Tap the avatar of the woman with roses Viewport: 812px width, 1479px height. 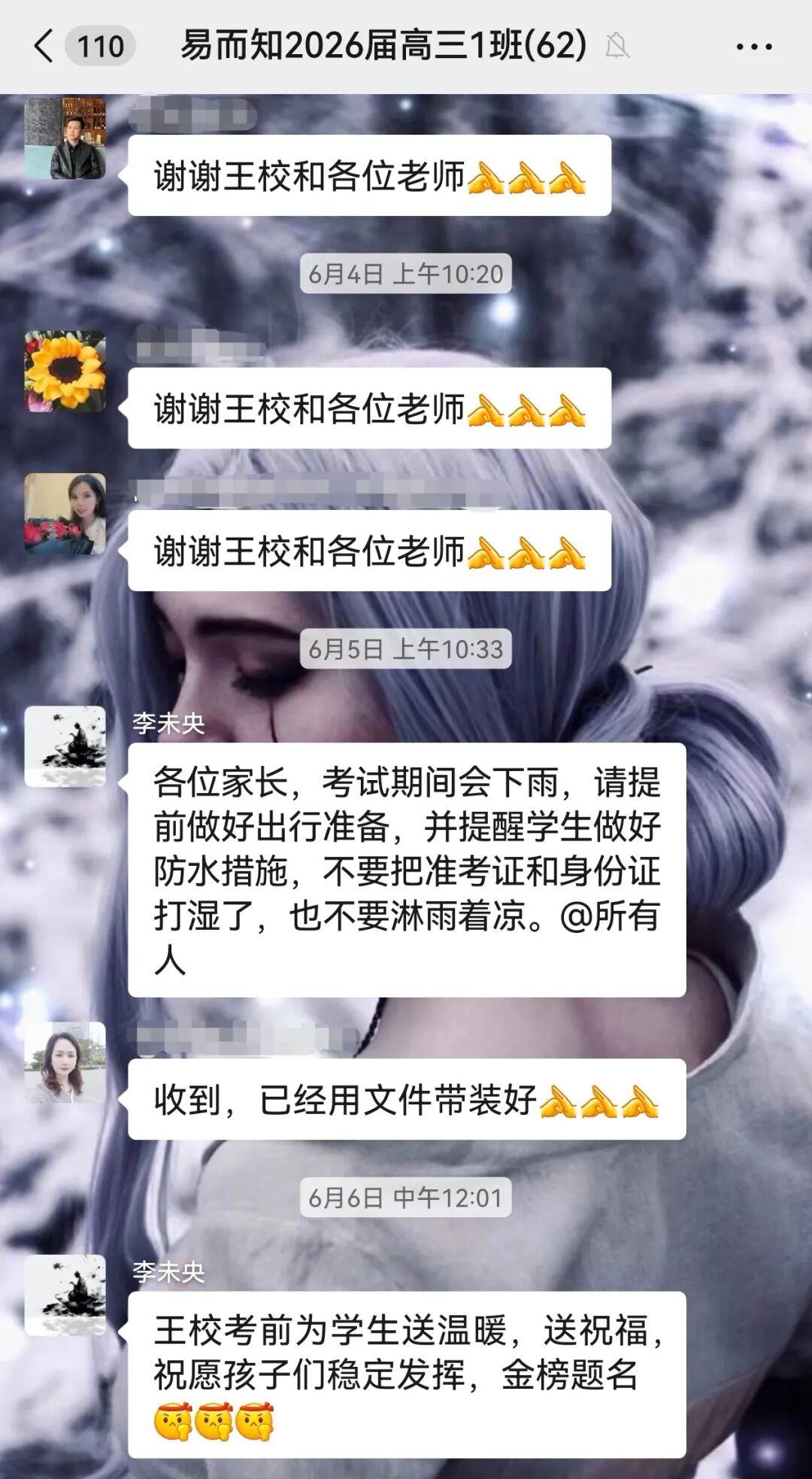coord(65,514)
